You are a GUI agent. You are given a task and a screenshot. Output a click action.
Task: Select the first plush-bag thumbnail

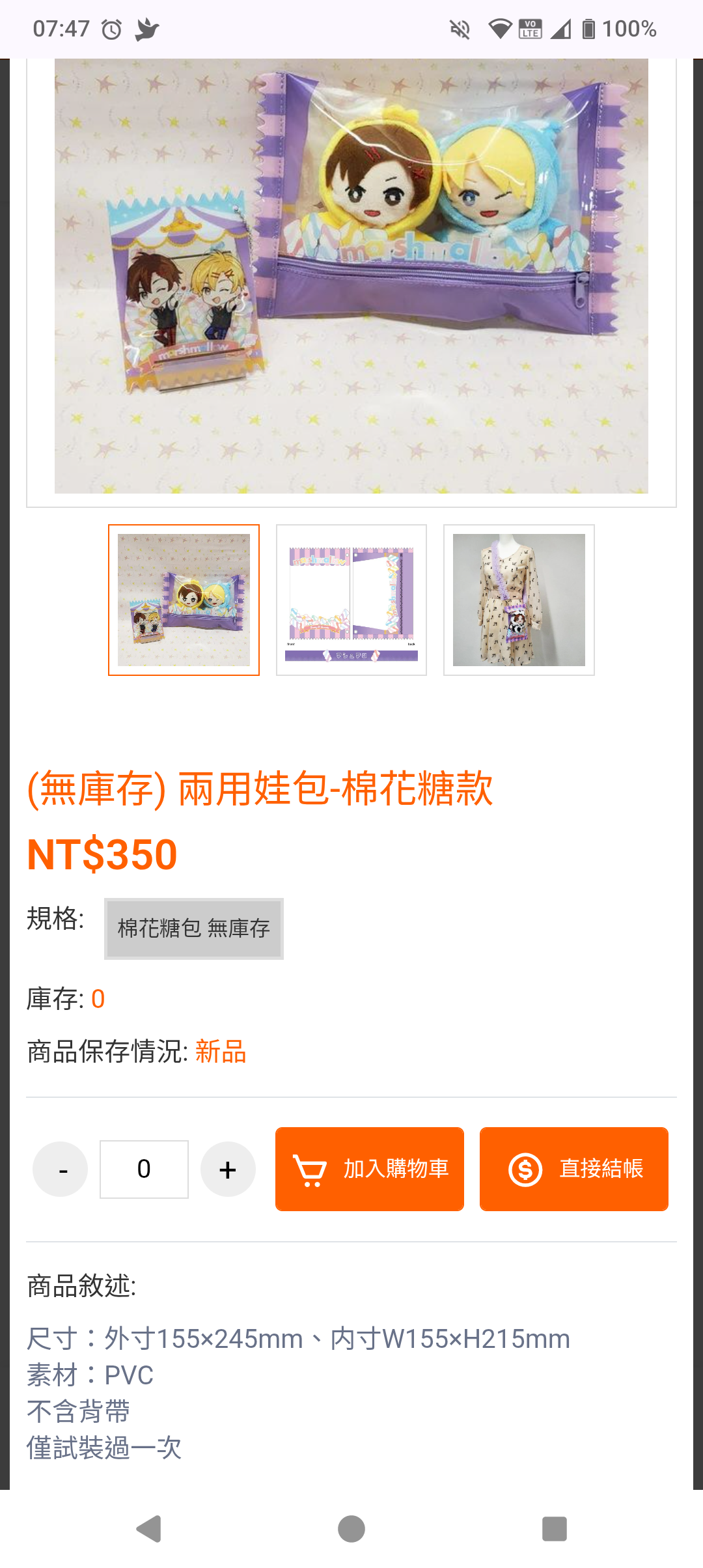click(184, 600)
